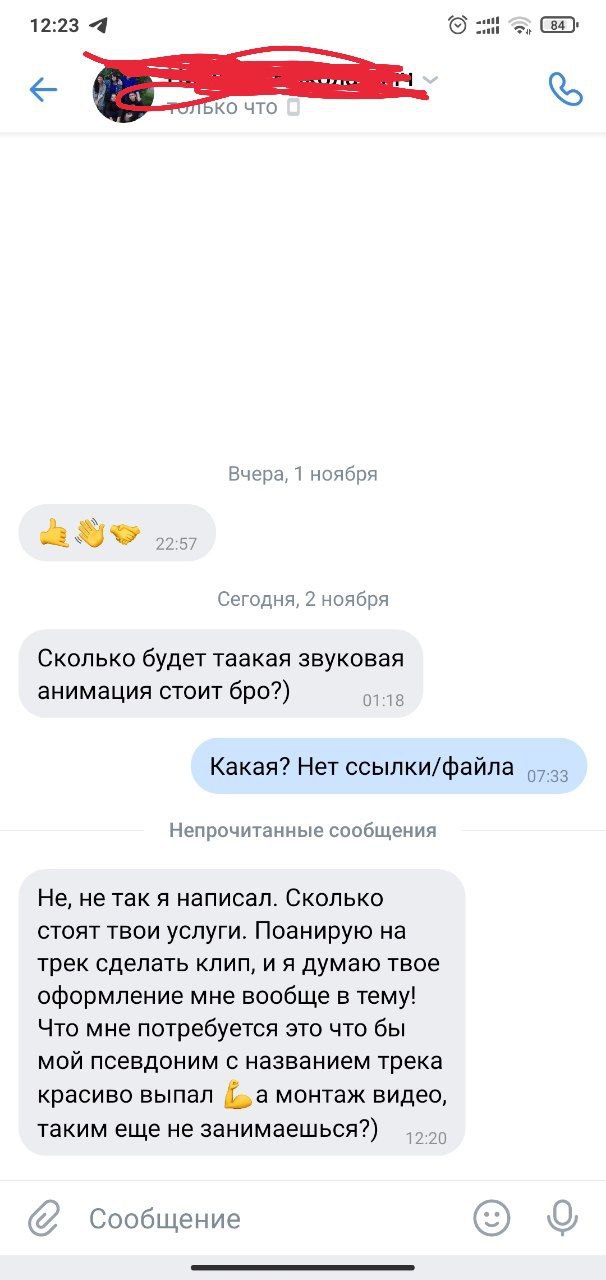Open the emoji and sticker picker
This screenshot has height=1280, width=606.
491,1218
